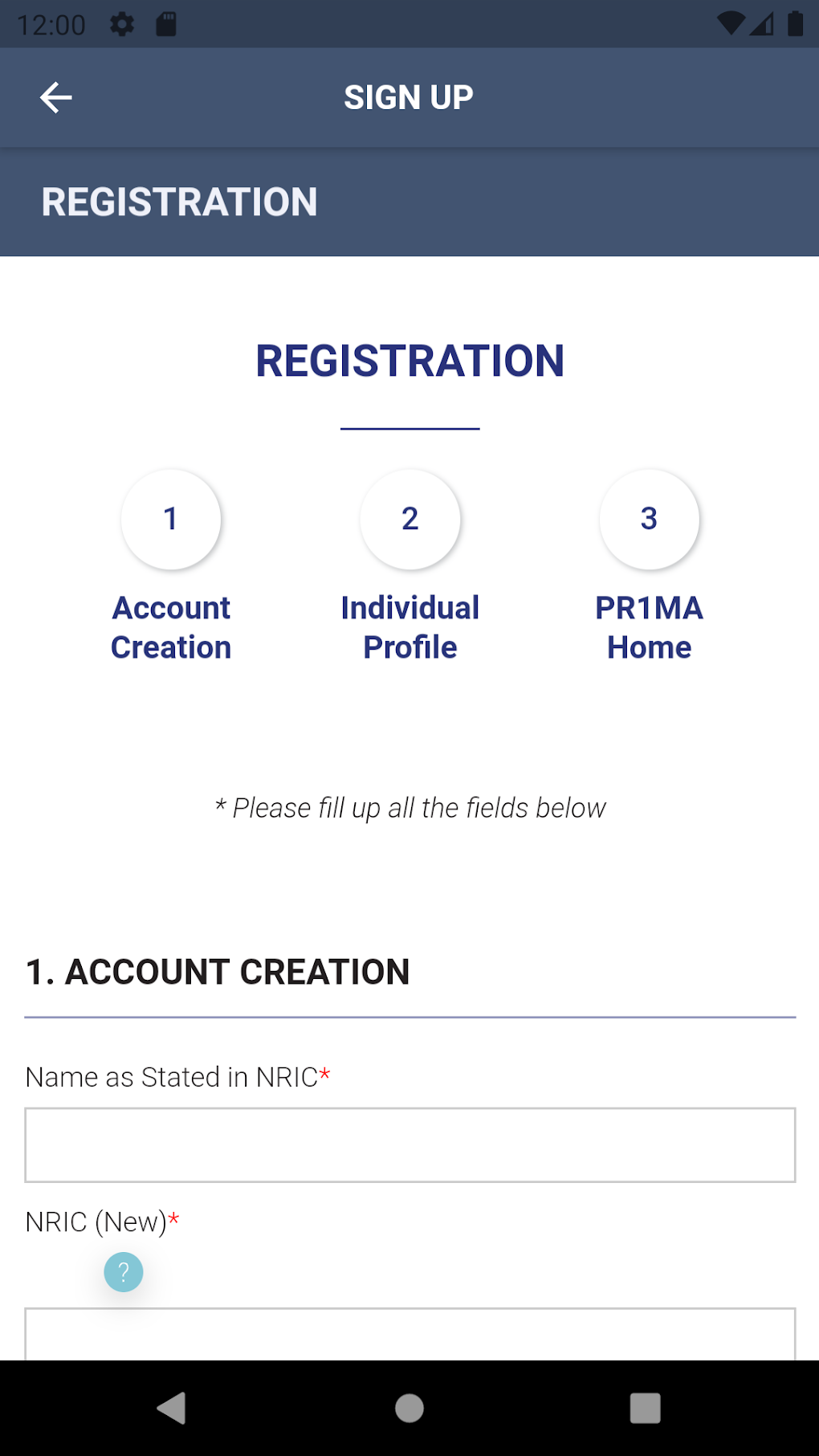Image resolution: width=819 pixels, height=1456 pixels.
Task: Select step 3 PR1MA Home circle
Action: pyautogui.click(x=649, y=520)
